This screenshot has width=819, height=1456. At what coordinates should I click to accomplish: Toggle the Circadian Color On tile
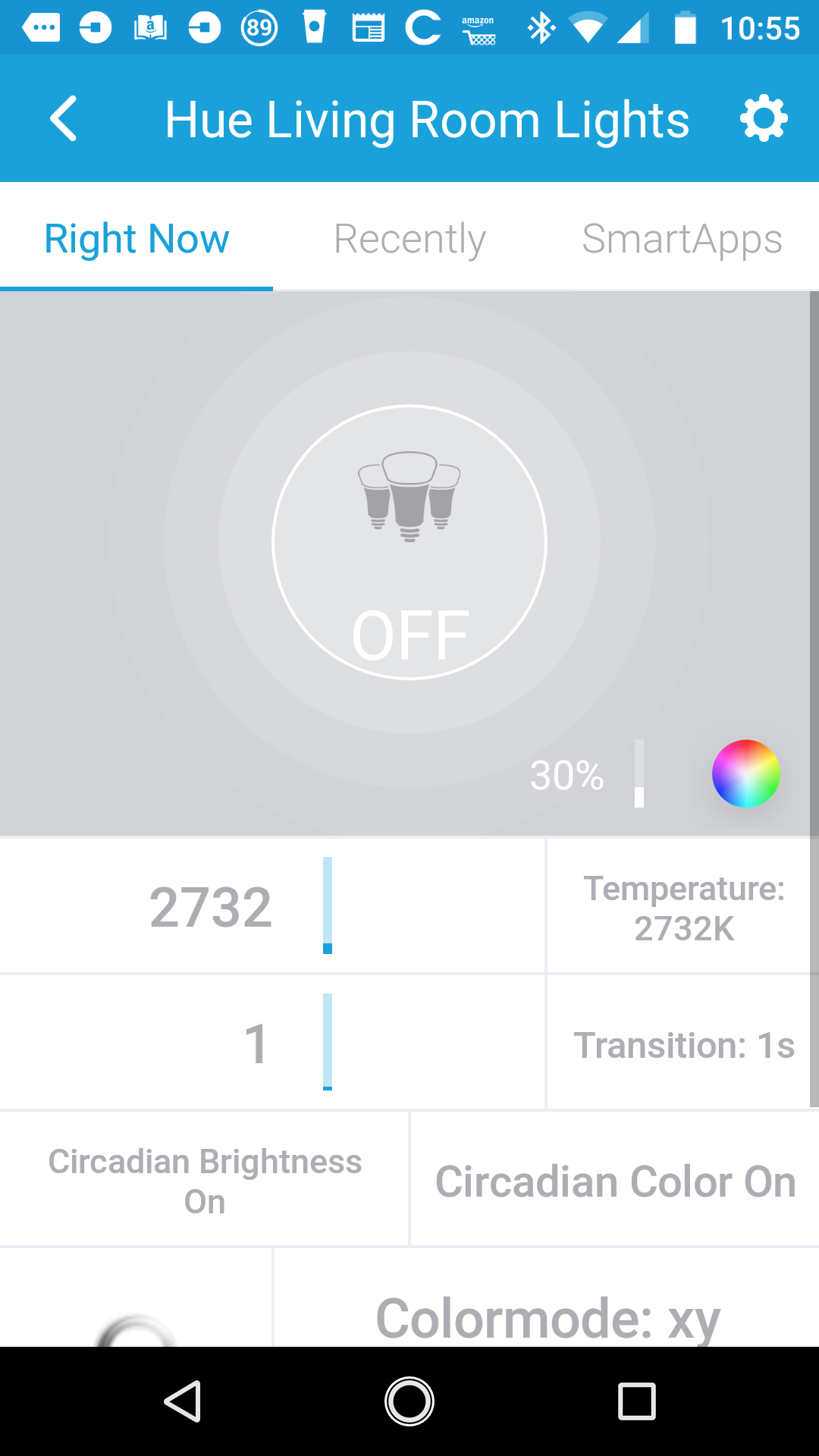(x=615, y=1180)
